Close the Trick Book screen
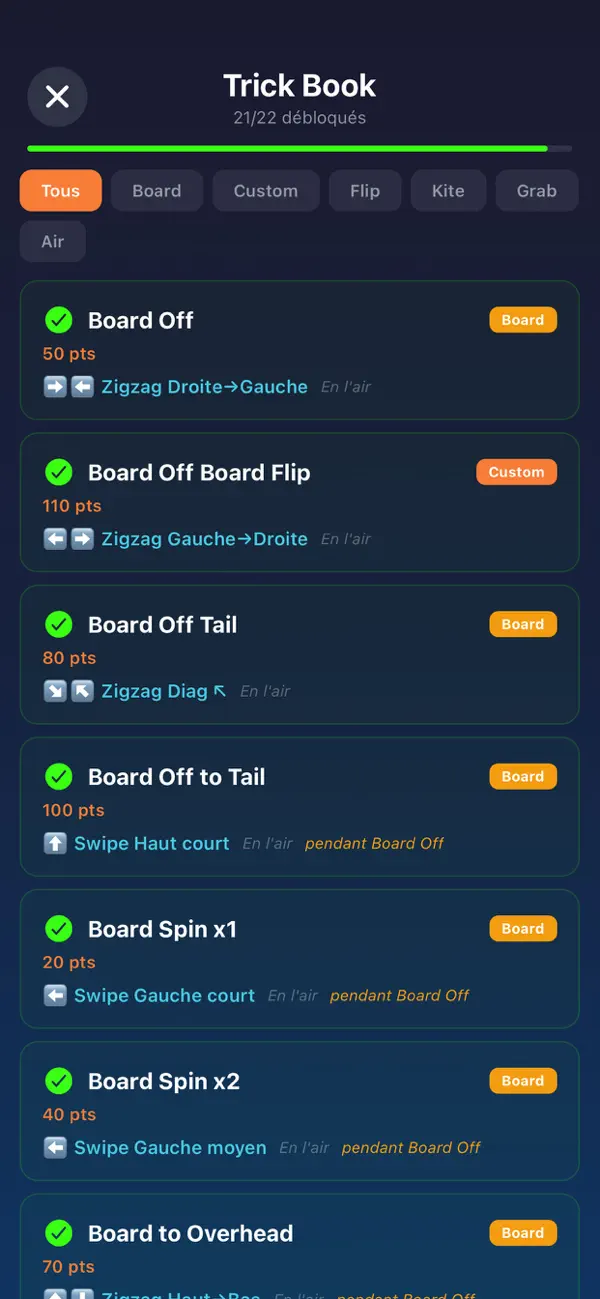Image resolution: width=600 pixels, height=1299 pixels. click(57, 97)
